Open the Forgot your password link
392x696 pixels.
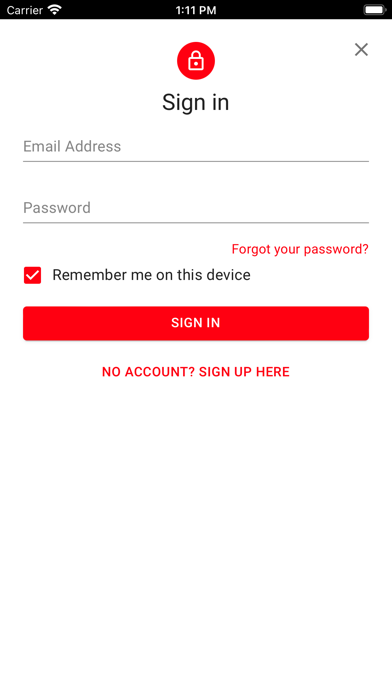(x=300, y=249)
